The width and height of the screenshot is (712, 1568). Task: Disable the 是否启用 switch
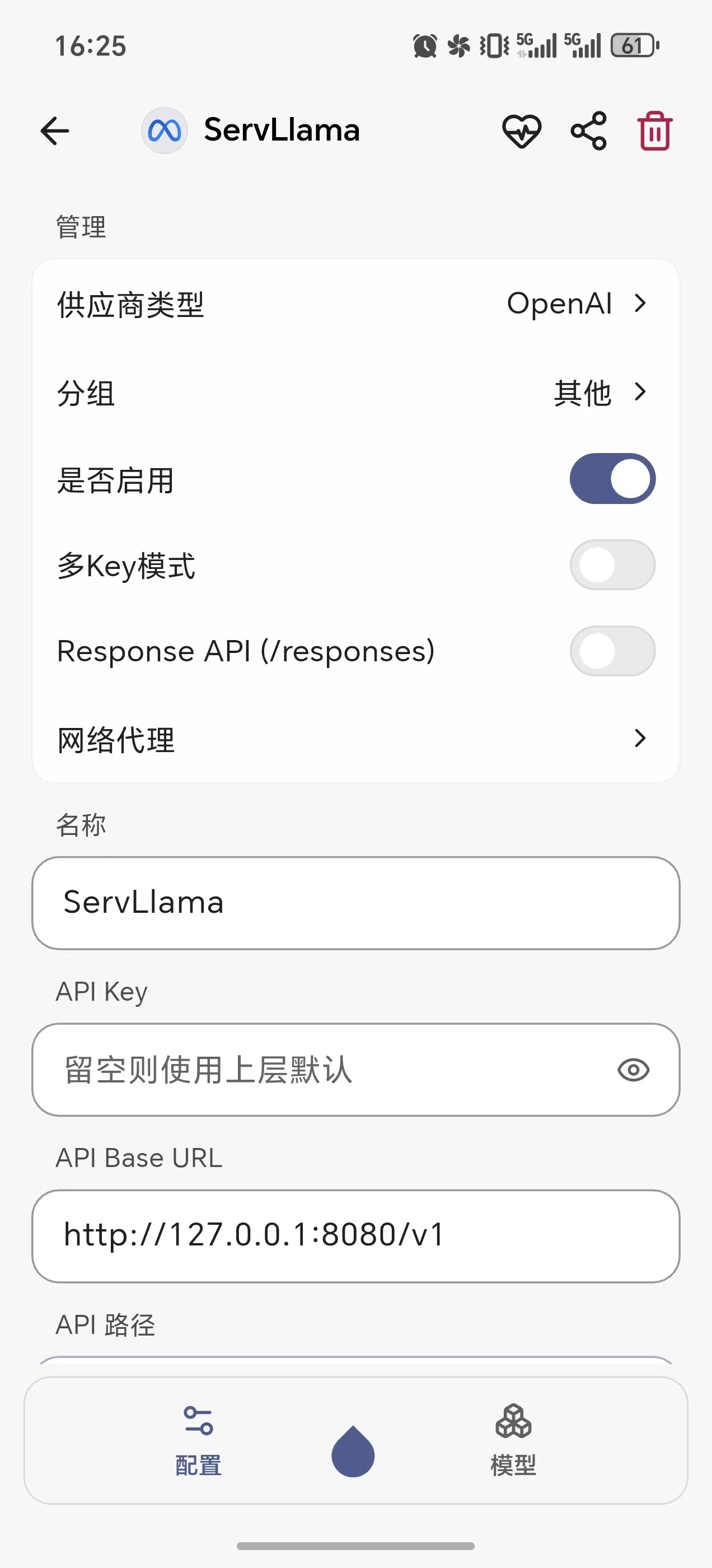[612, 478]
